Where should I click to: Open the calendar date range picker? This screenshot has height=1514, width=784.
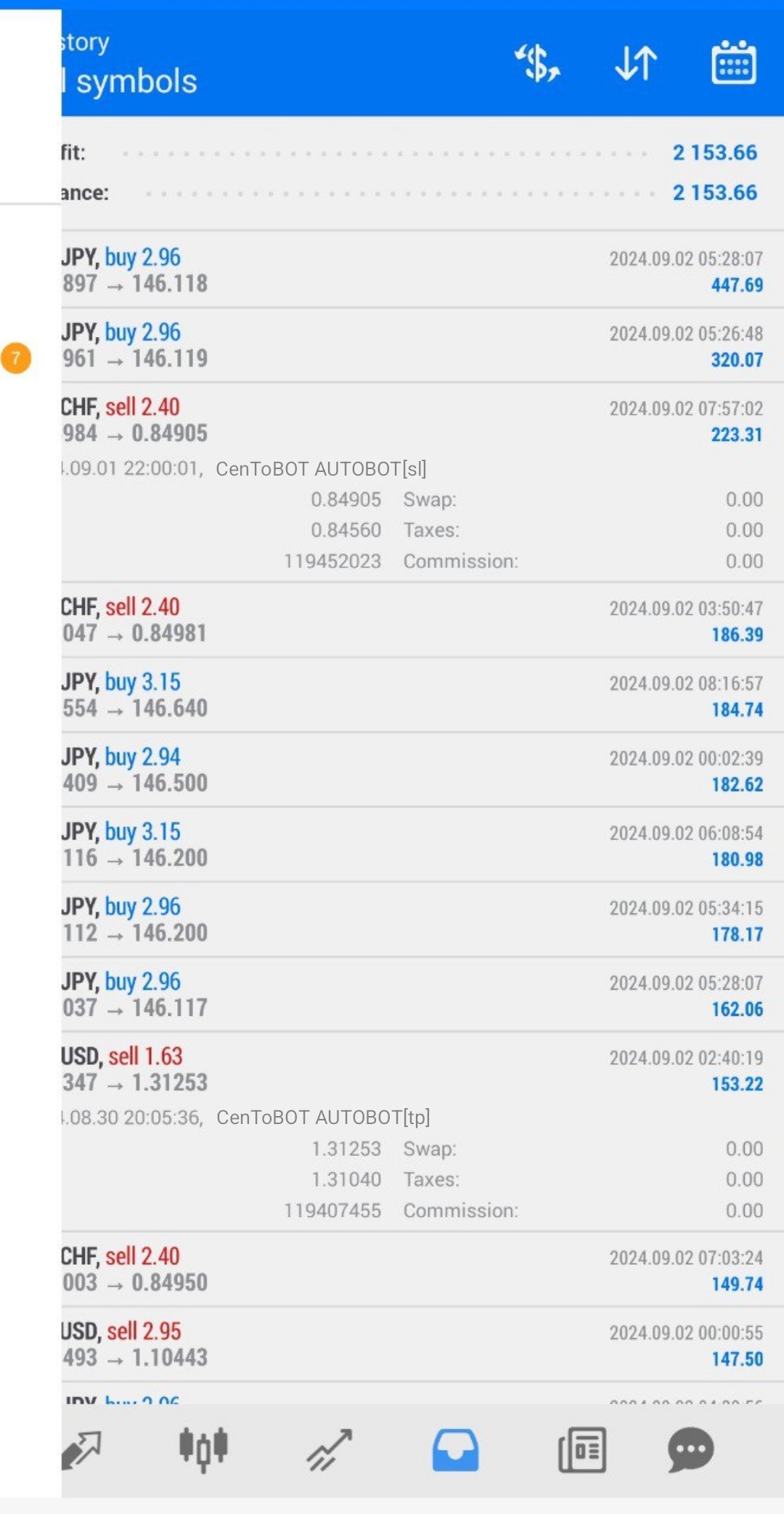(733, 62)
